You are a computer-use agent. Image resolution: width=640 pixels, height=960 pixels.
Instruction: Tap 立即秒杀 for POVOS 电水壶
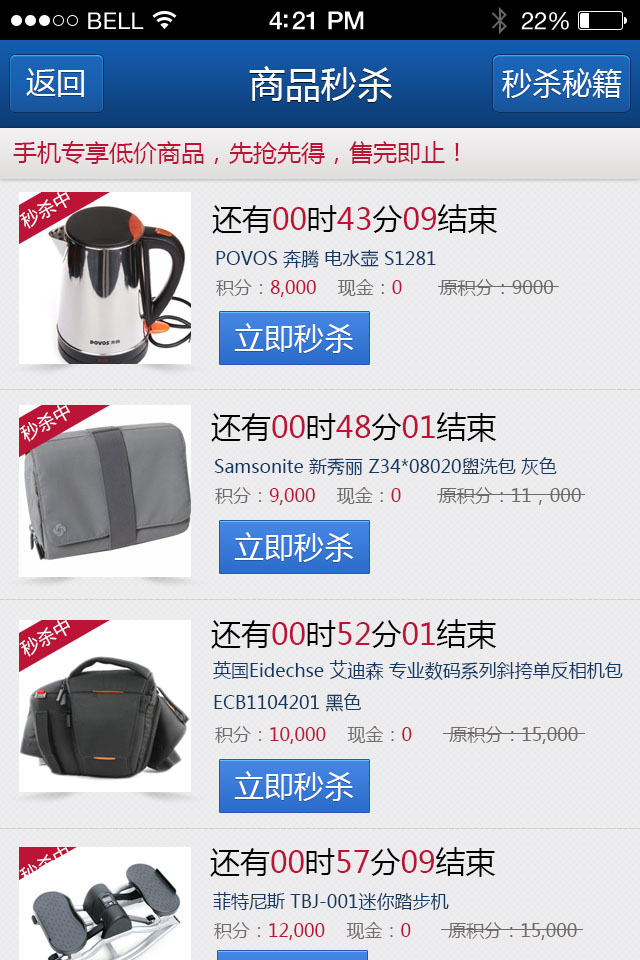[294, 338]
